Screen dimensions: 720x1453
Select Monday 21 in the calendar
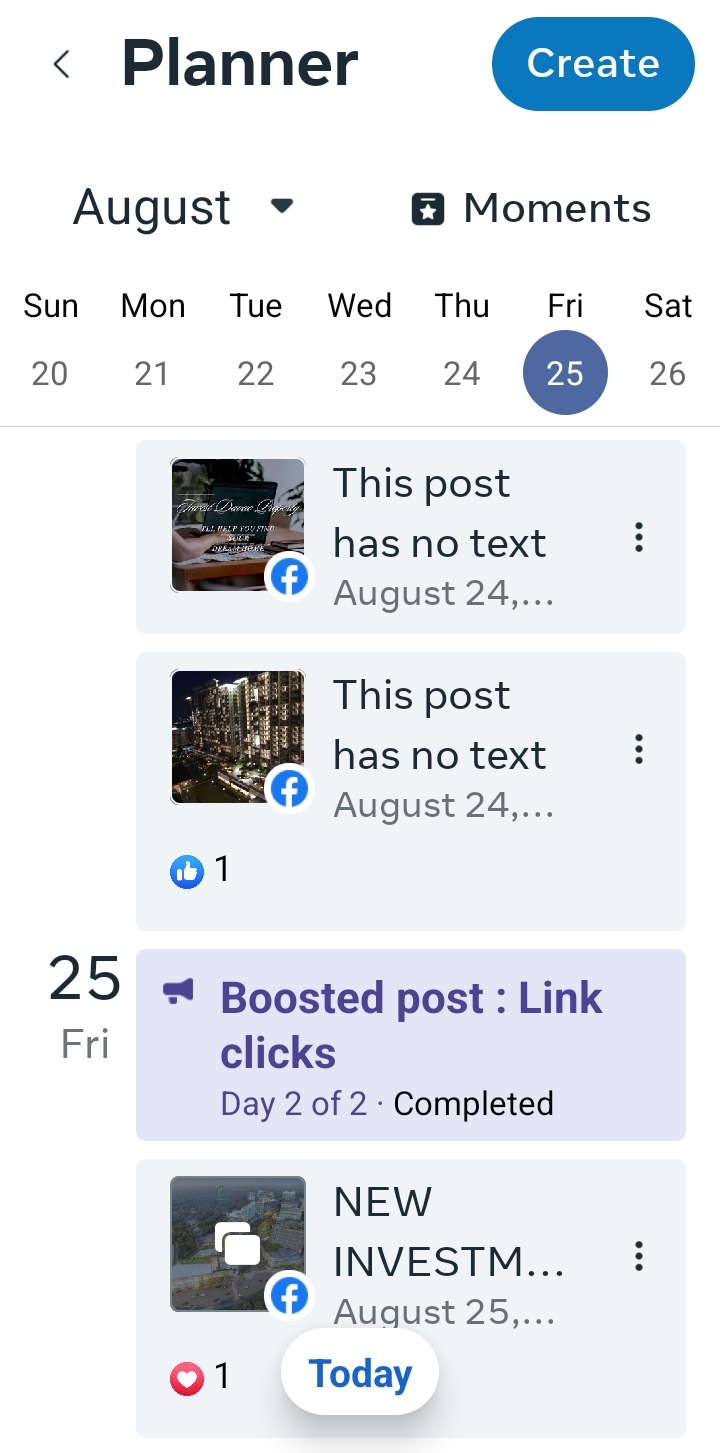pyautogui.click(x=152, y=373)
